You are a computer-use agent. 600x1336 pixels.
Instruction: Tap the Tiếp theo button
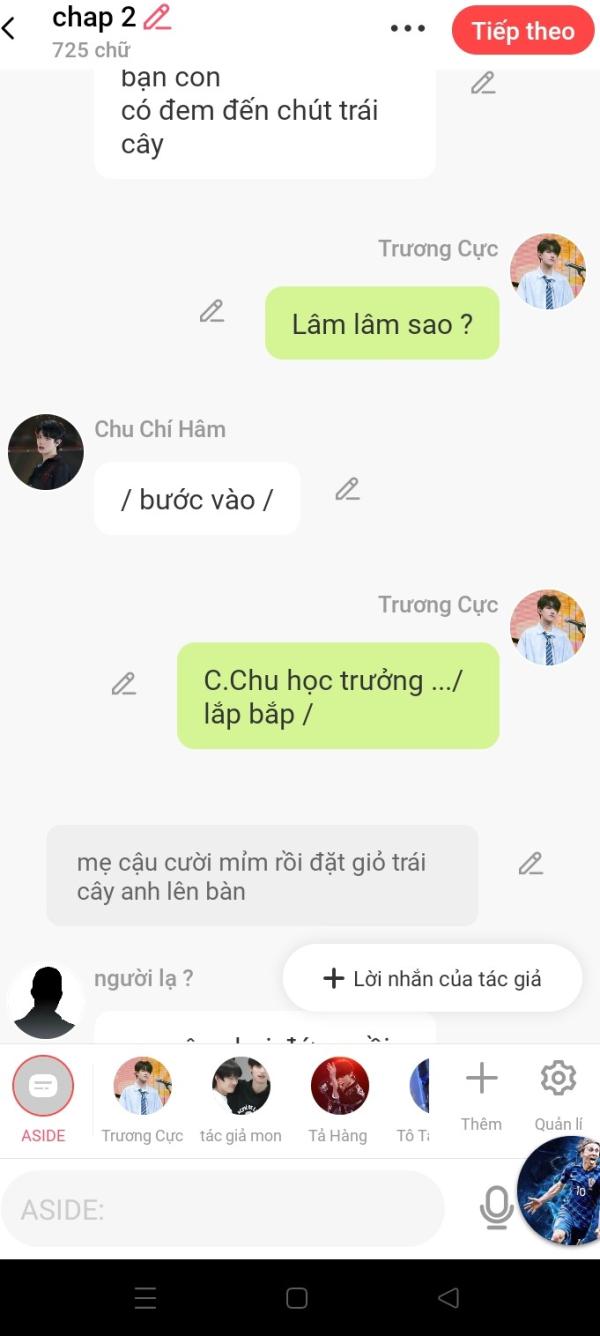coord(523,30)
